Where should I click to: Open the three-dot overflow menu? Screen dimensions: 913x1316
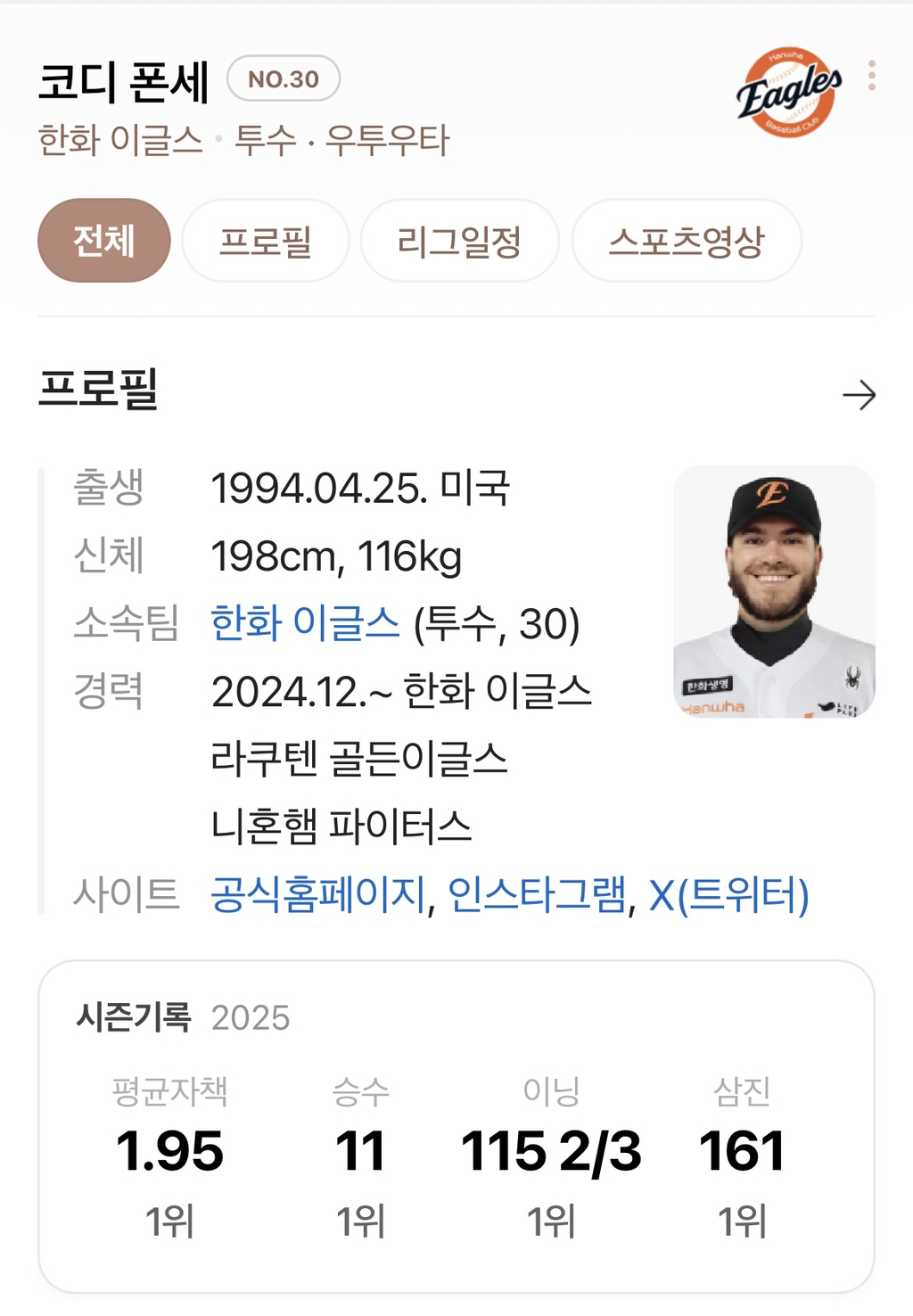click(871, 76)
